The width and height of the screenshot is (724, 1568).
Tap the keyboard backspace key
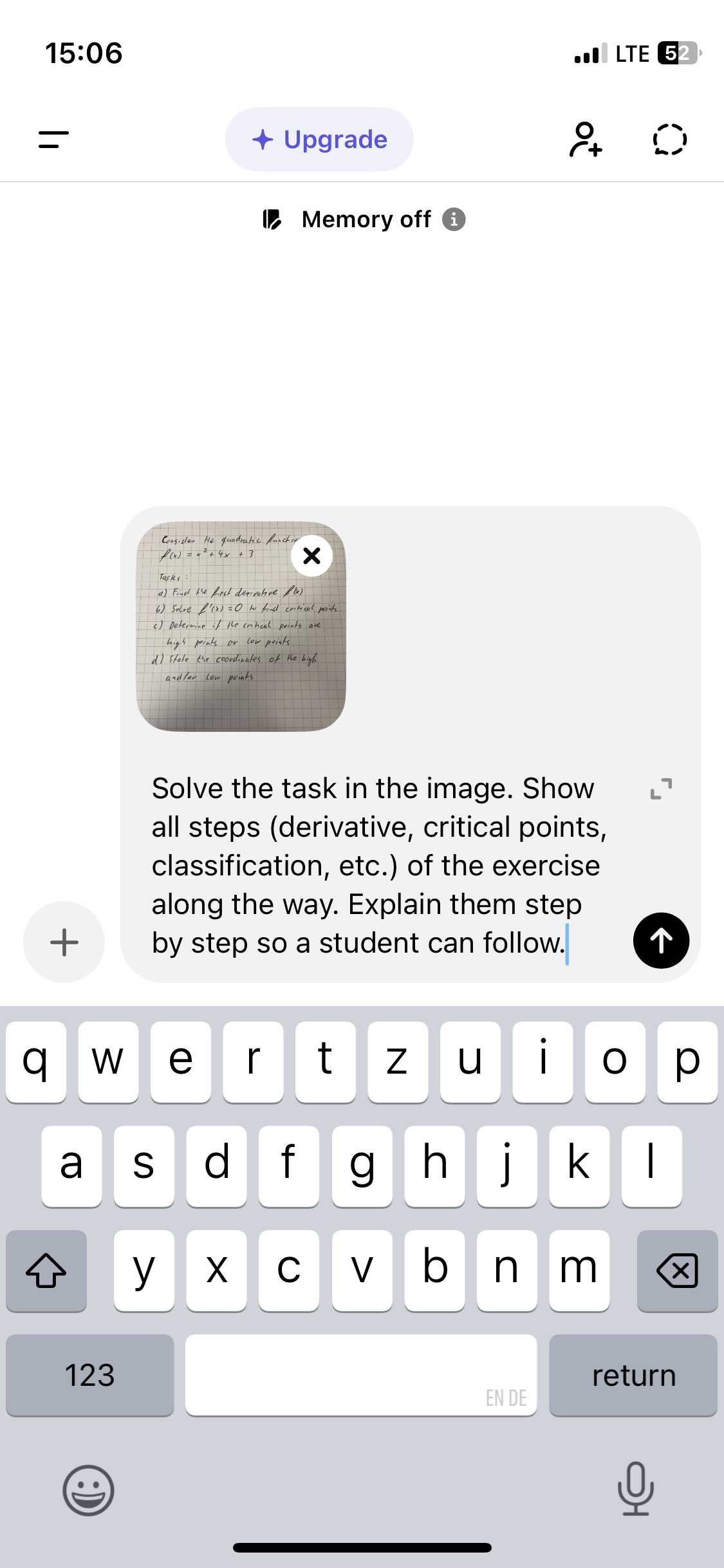tap(677, 1271)
